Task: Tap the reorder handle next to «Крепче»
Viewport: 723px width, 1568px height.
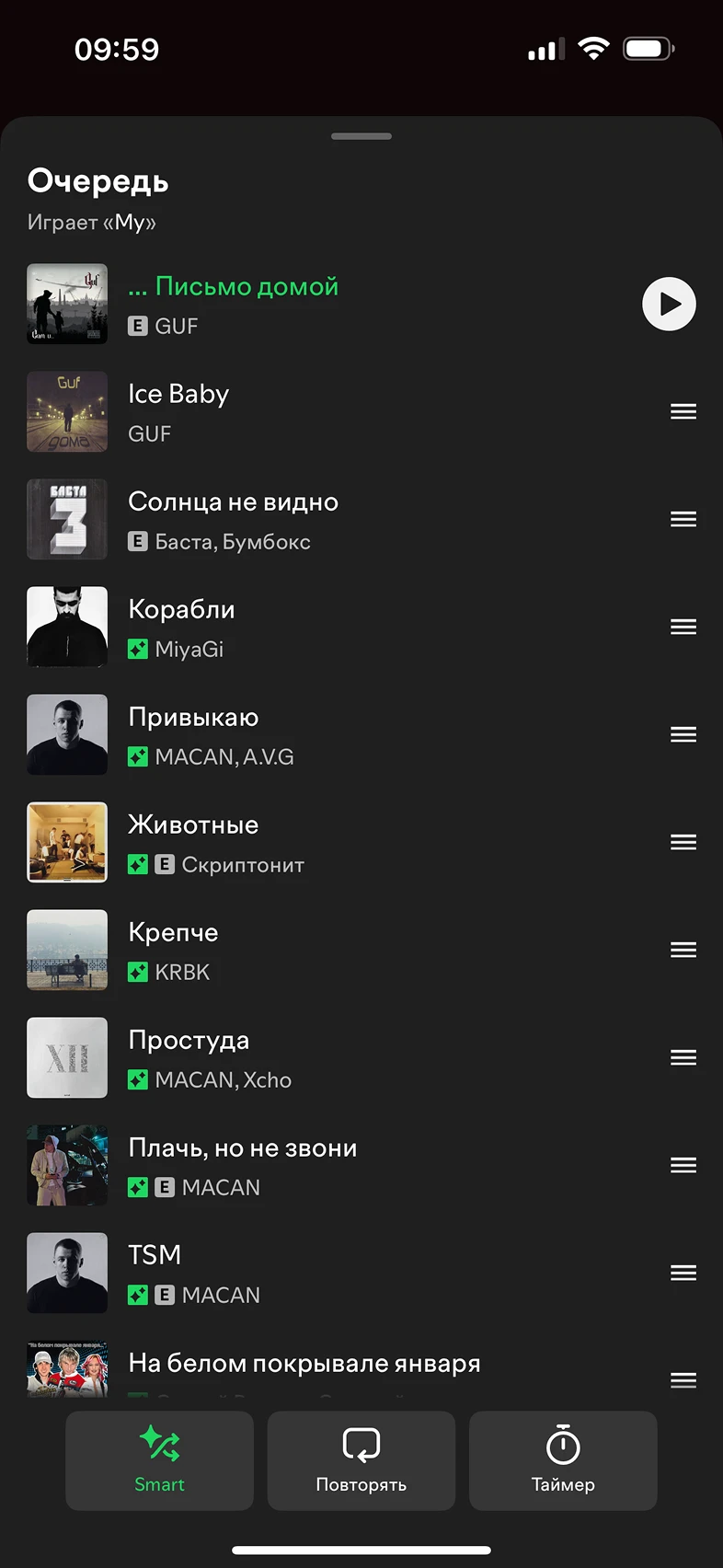Action: click(x=683, y=949)
